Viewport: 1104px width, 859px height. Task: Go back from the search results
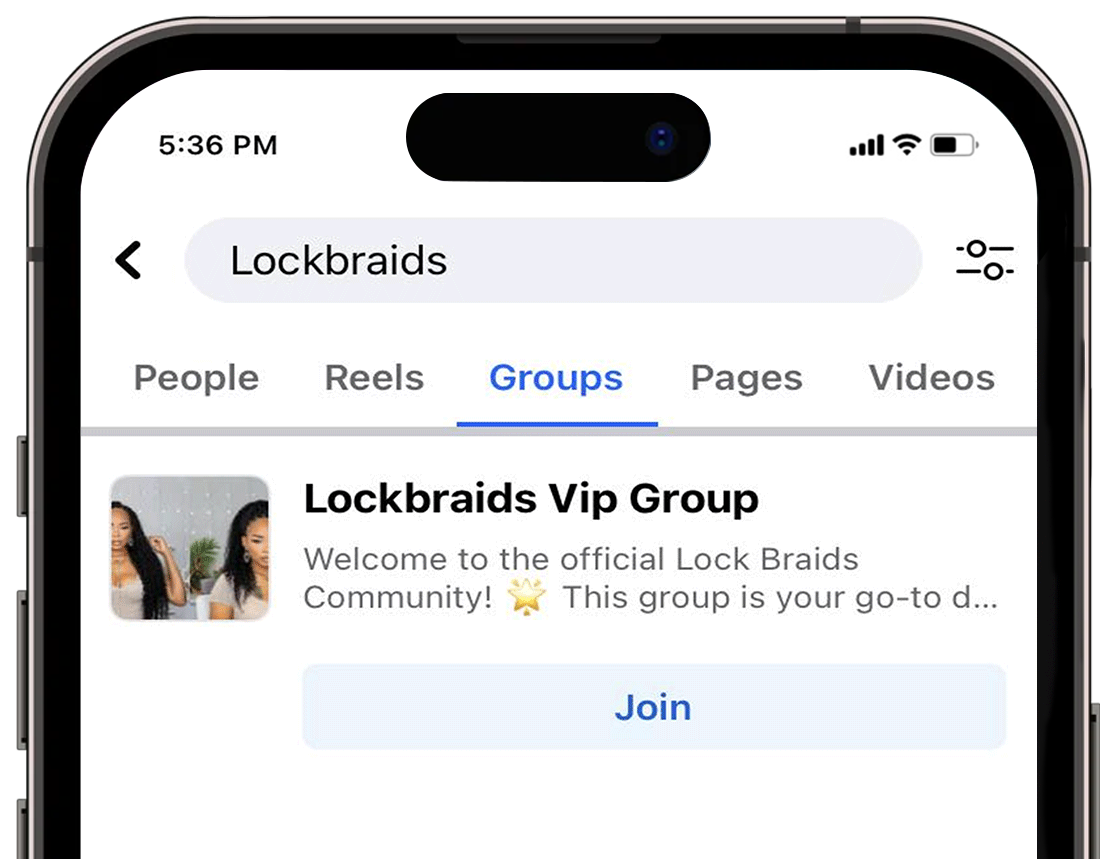pos(128,261)
